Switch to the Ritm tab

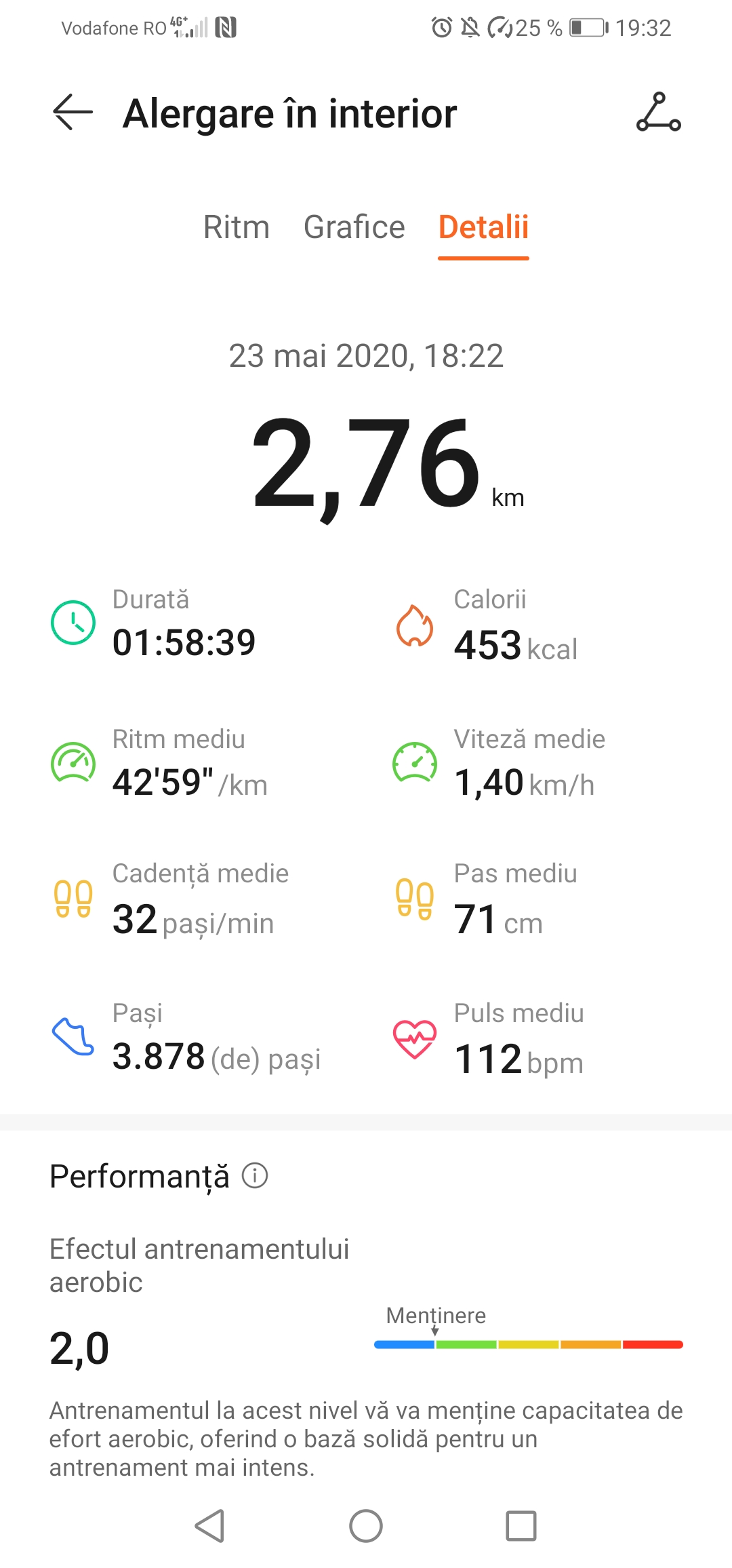click(x=237, y=227)
